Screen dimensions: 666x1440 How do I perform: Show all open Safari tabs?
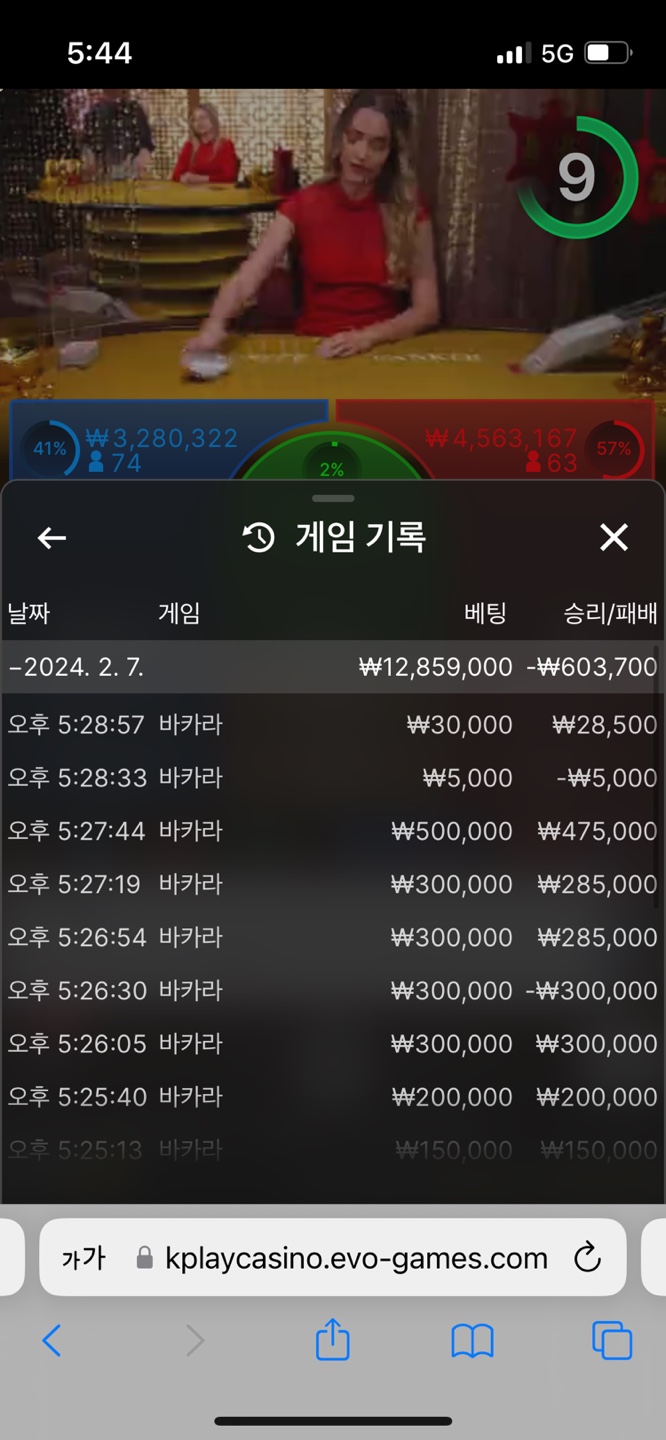coord(611,1340)
